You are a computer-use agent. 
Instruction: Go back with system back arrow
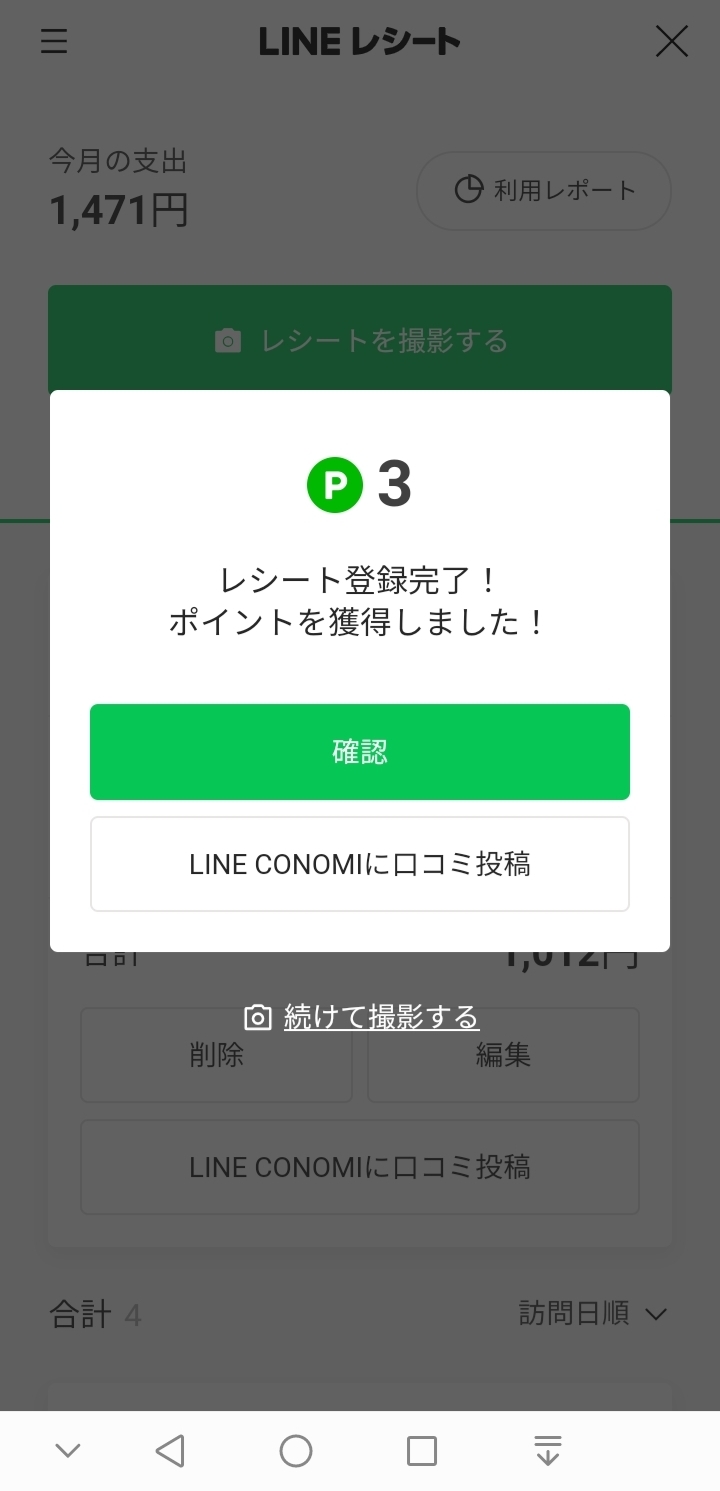tap(171, 1450)
